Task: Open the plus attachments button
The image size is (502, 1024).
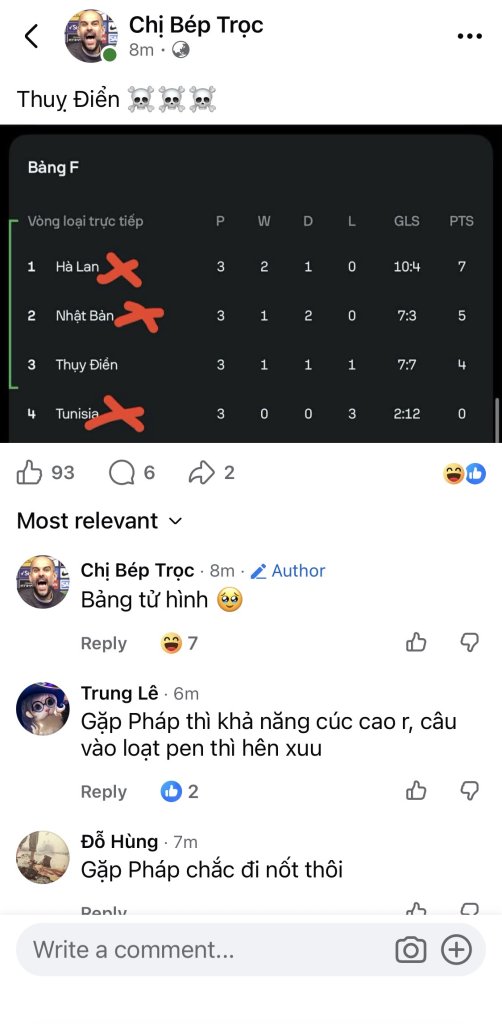Action: [456, 950]
